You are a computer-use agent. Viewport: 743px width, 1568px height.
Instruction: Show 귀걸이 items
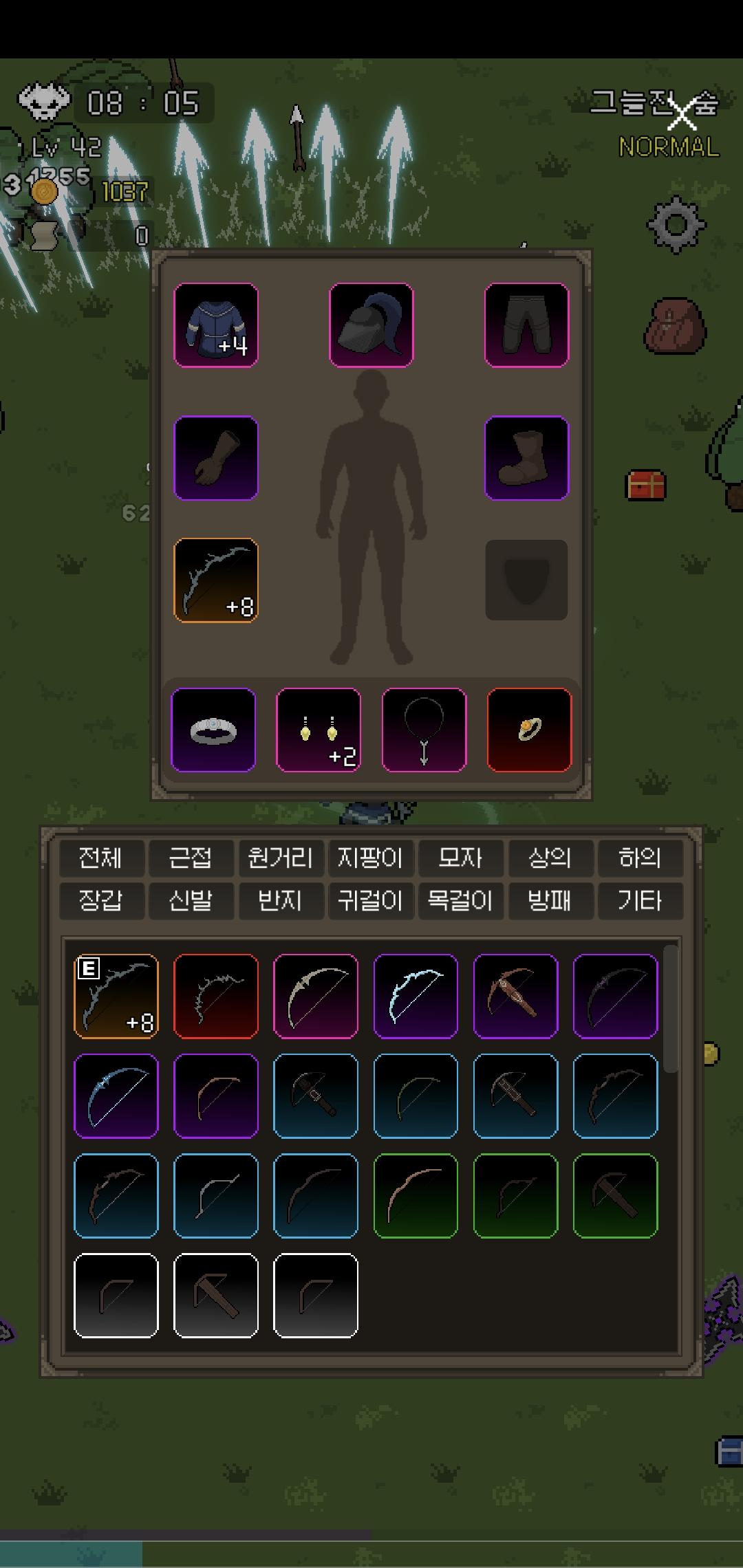click(370, 900)
